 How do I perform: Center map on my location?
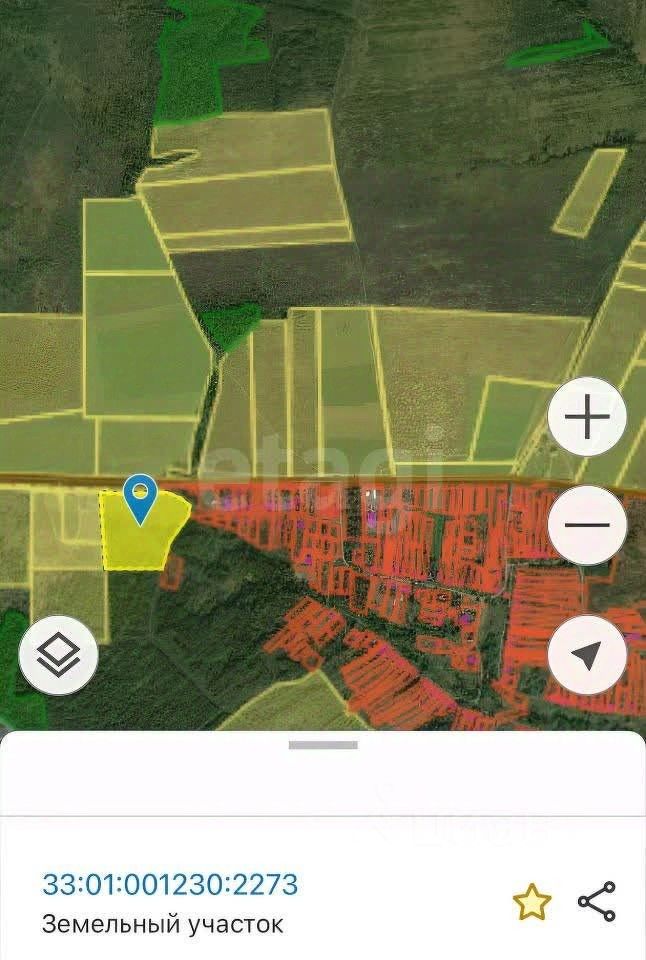[x=588, y=655]
